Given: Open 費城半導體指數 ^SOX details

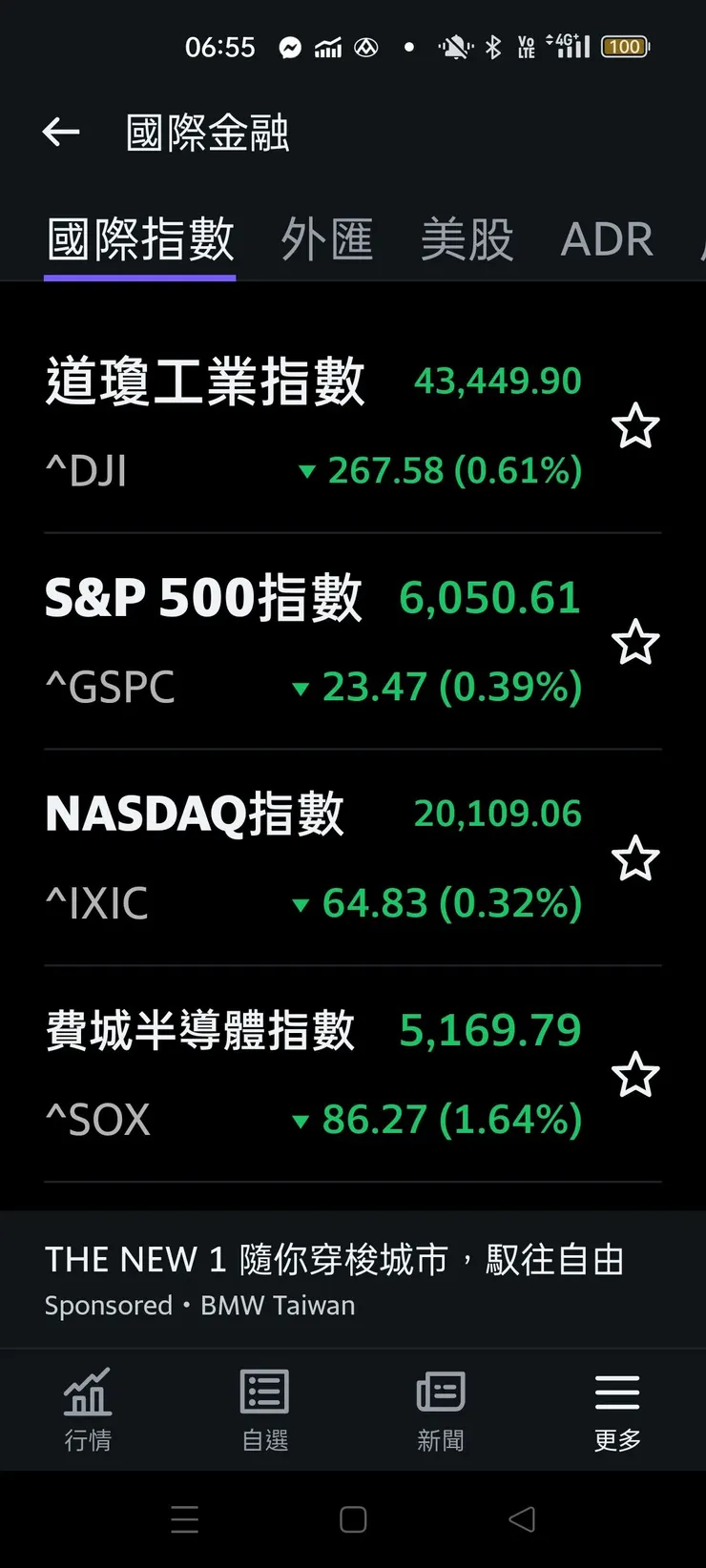Looking at the screenshot, I should [x=286, y=1074].
